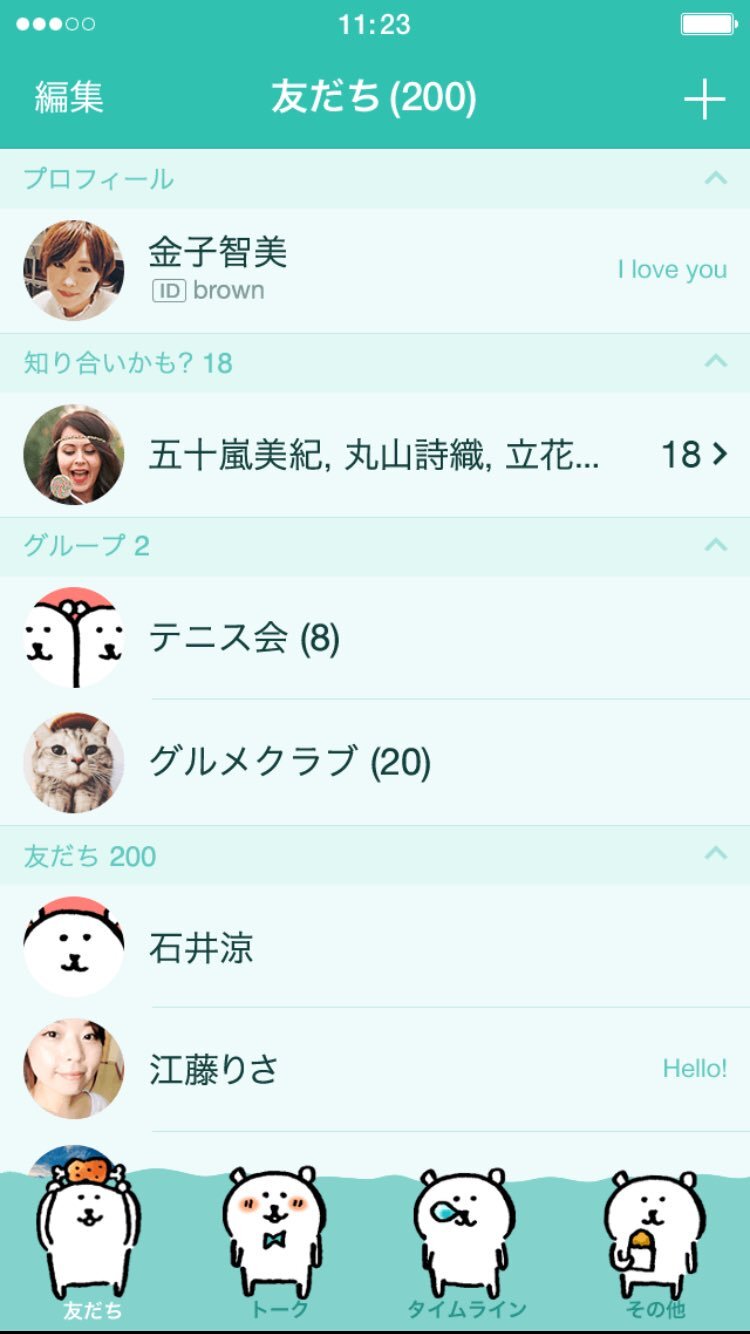
Task: Open 金子智美 profile row
Action: pos(375,270)
